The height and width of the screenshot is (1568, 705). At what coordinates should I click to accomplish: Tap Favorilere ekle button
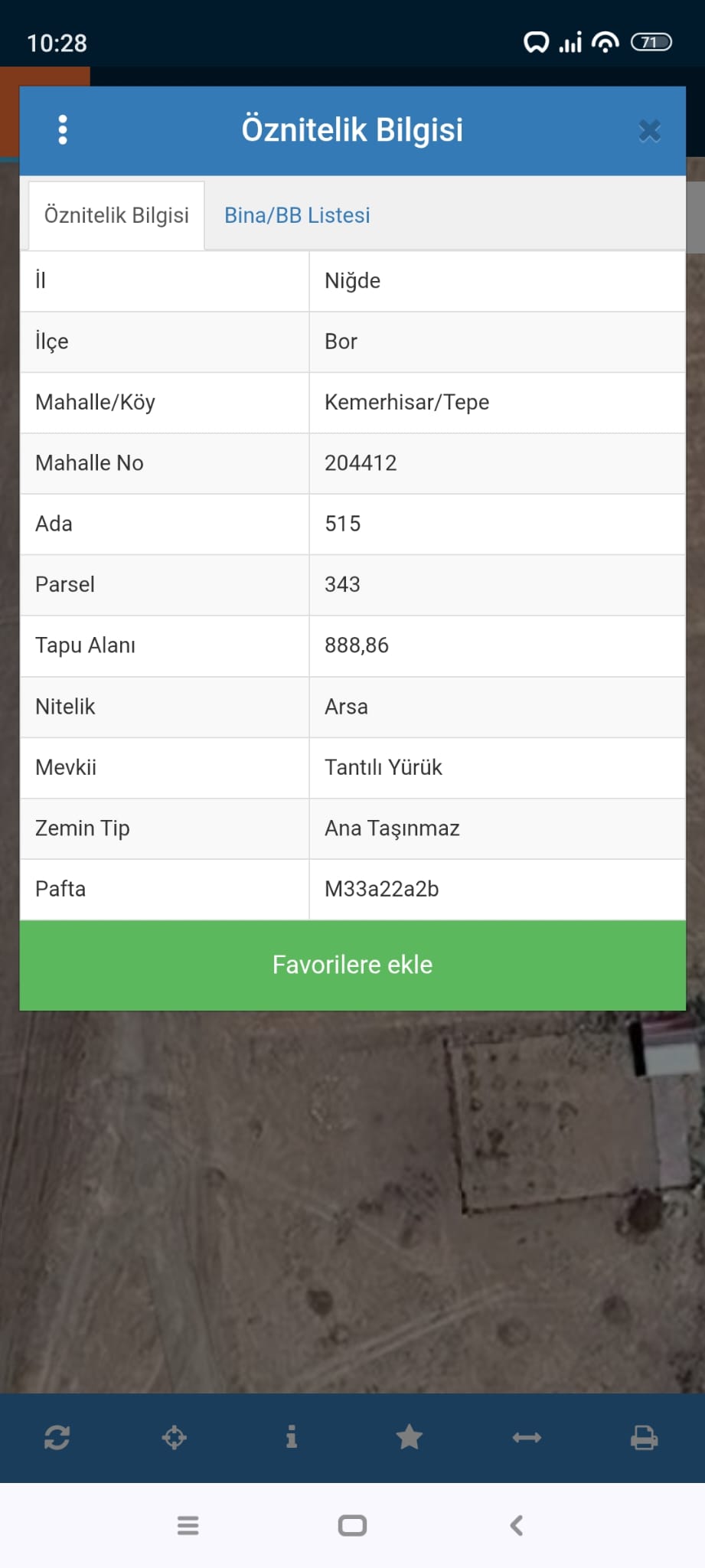click(352, 965)
